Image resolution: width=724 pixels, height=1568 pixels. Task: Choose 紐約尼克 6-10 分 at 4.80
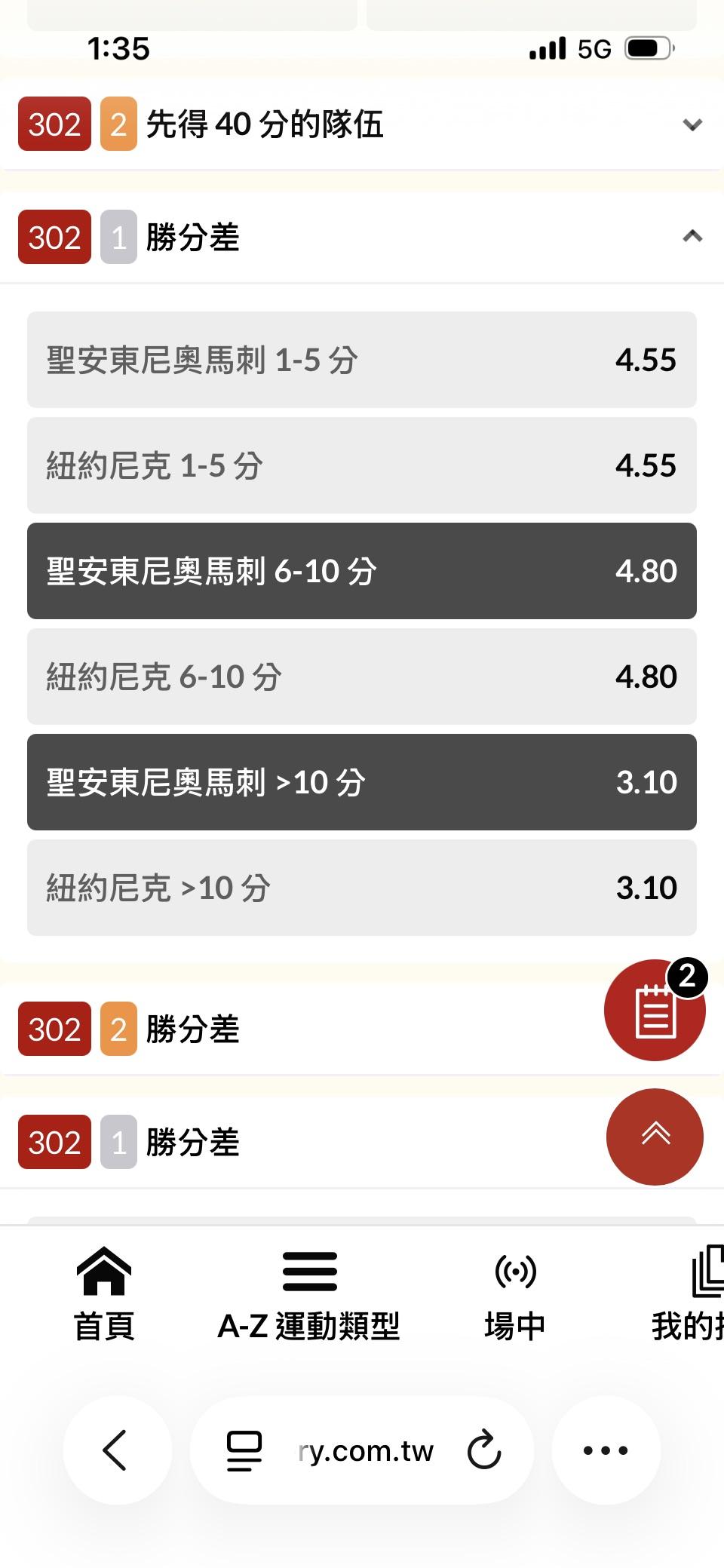362,677
